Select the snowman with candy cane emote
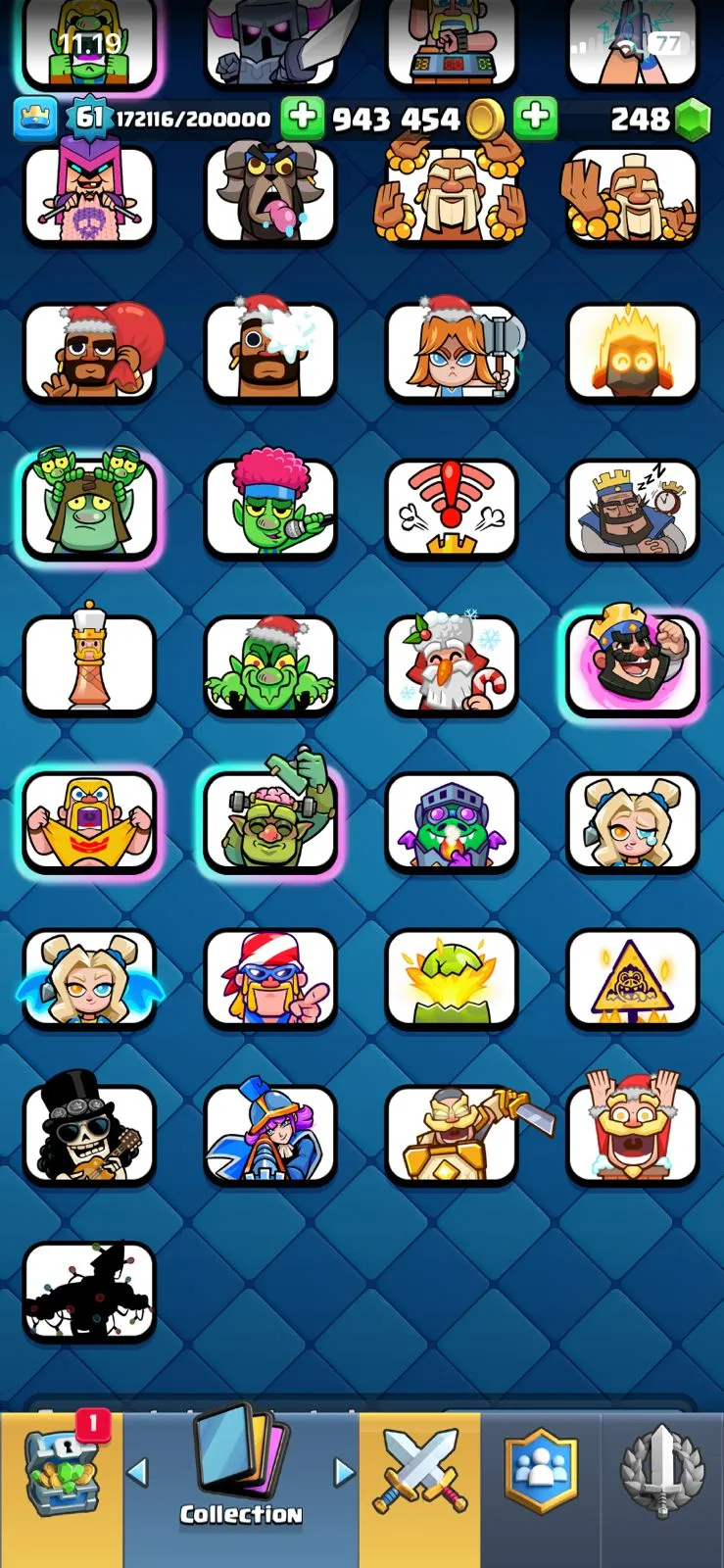This screenshot has height=1568, width=724. (x=451, y=663)
